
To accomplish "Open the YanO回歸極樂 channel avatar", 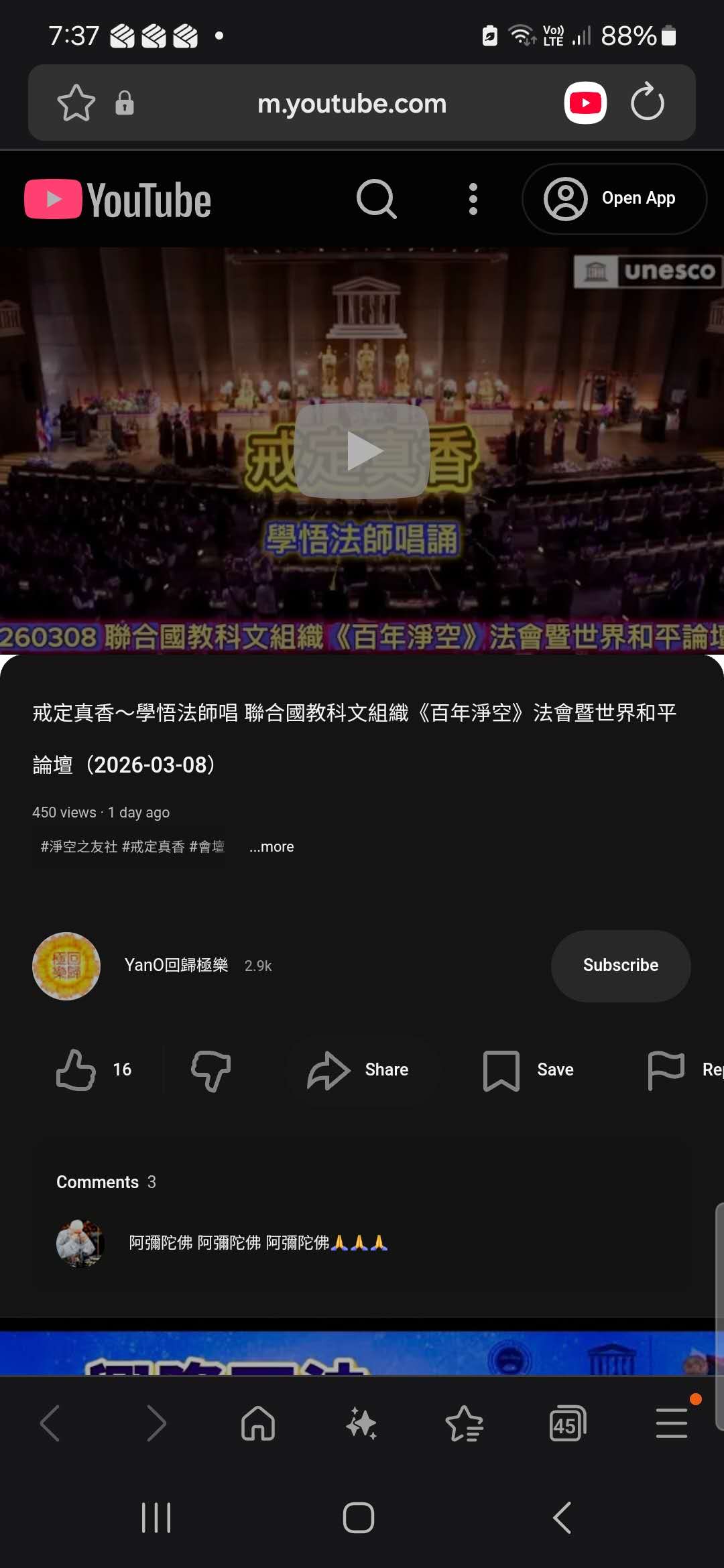I will pos(66,966).
